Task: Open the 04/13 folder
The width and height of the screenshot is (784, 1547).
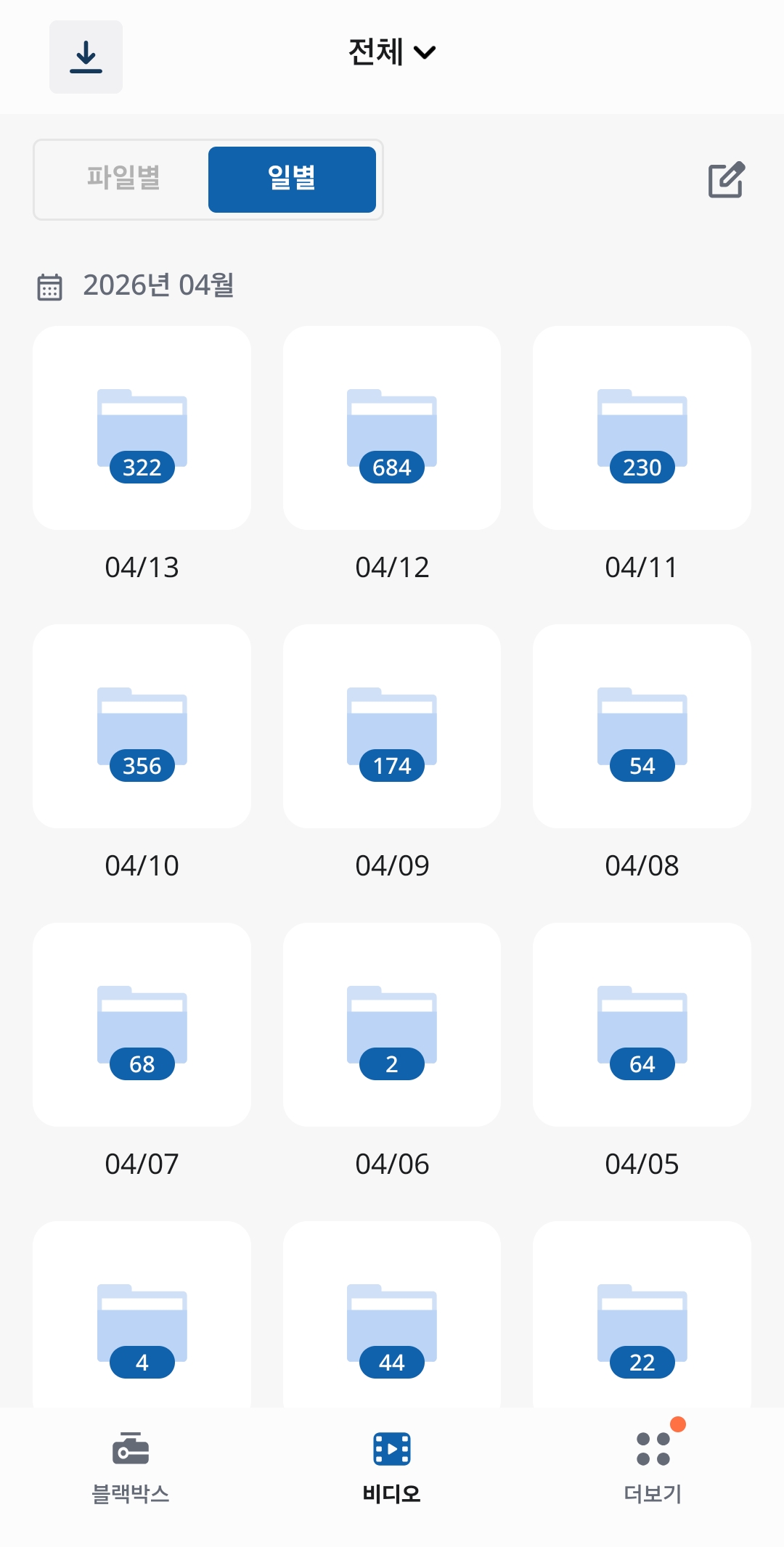Action: (142, 428)
